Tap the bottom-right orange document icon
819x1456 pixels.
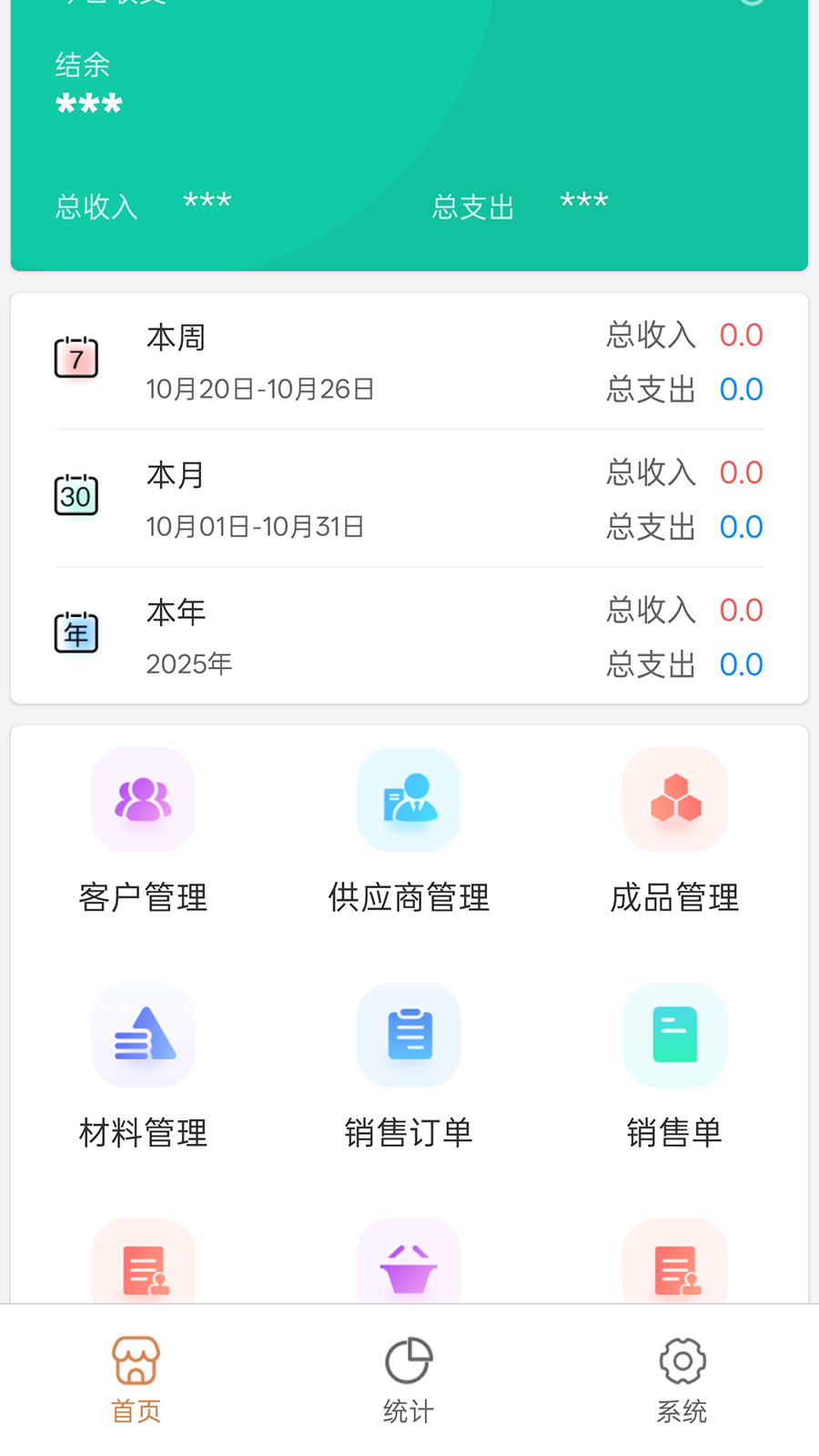click(x=674, y=1265)
